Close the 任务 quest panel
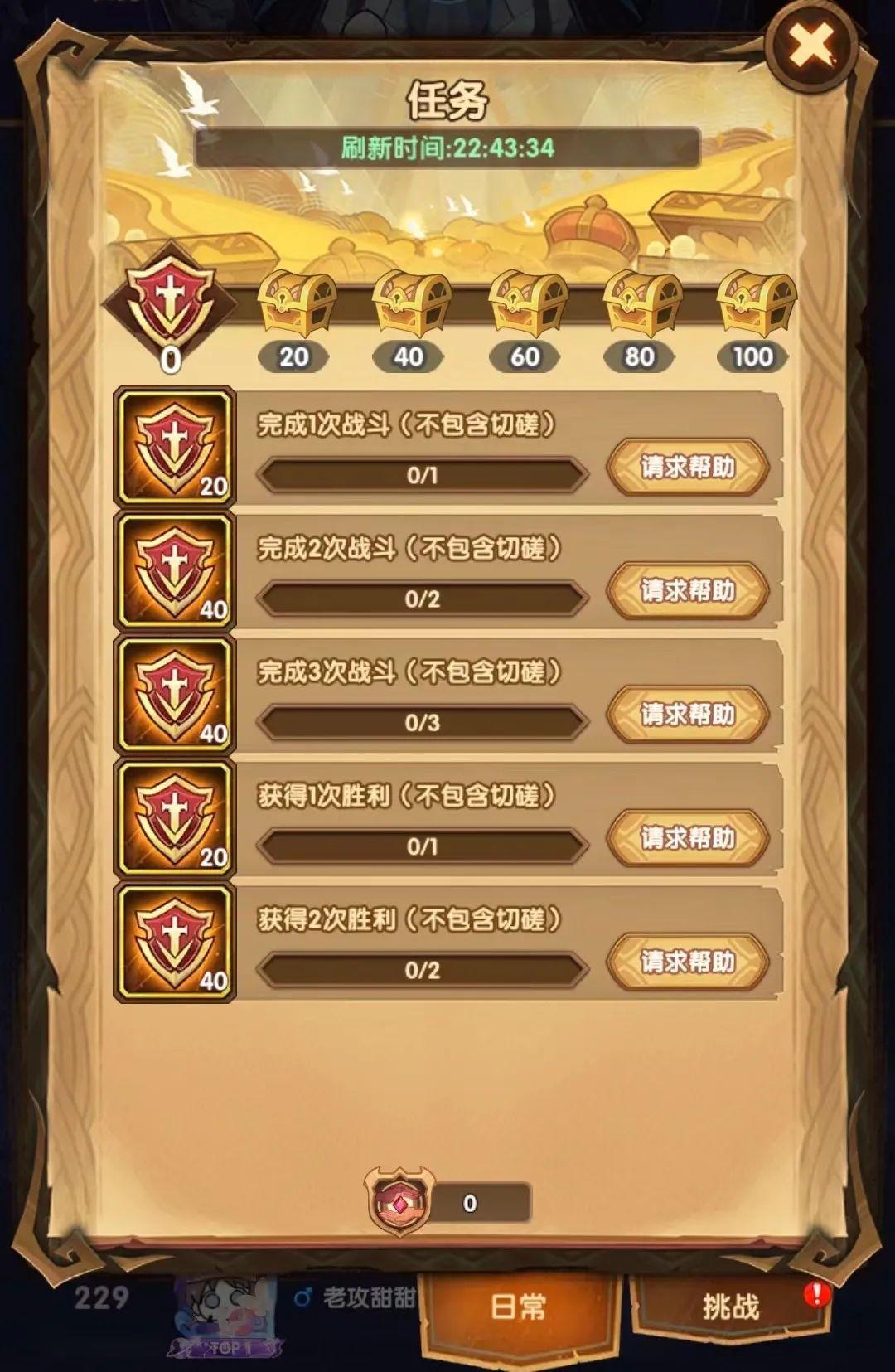 [x=811, y=46]
